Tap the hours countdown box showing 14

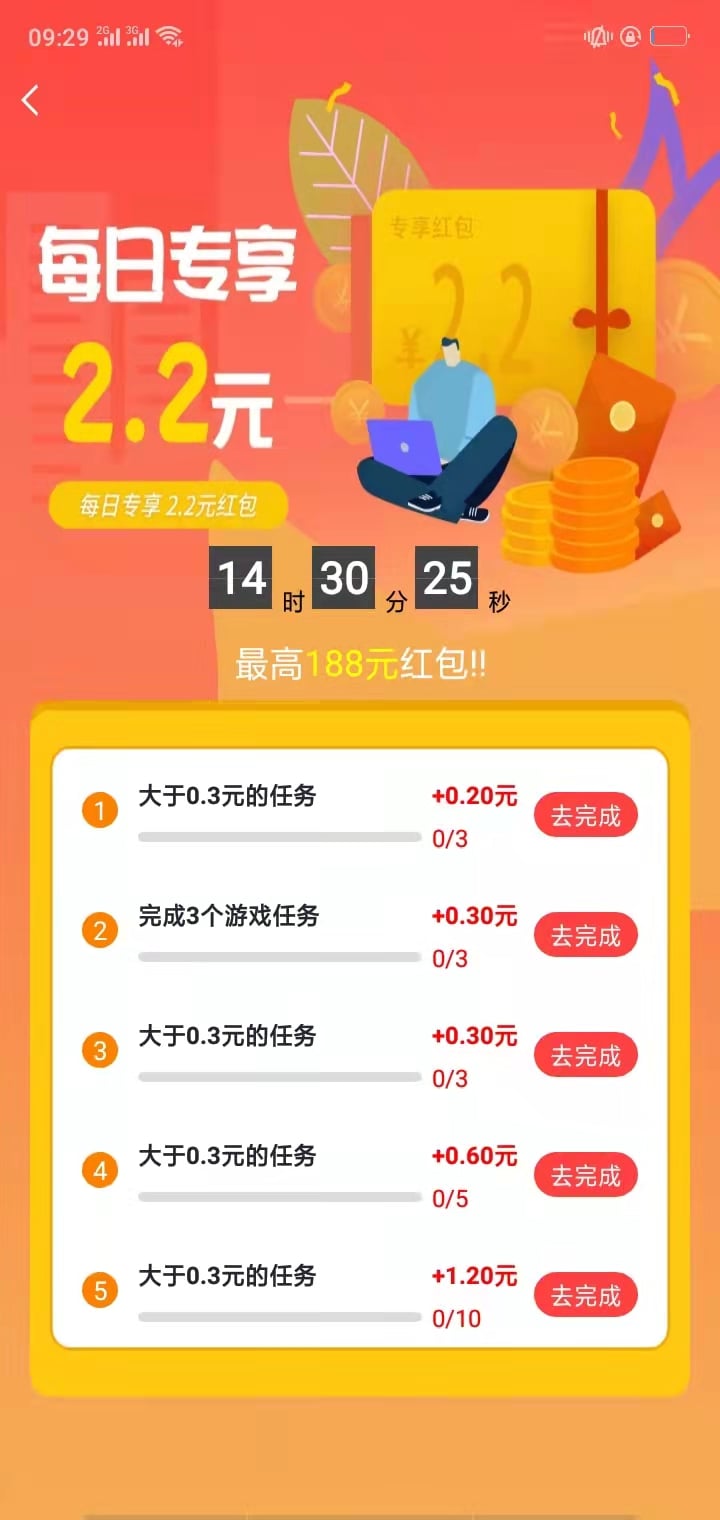coord(240,578)
